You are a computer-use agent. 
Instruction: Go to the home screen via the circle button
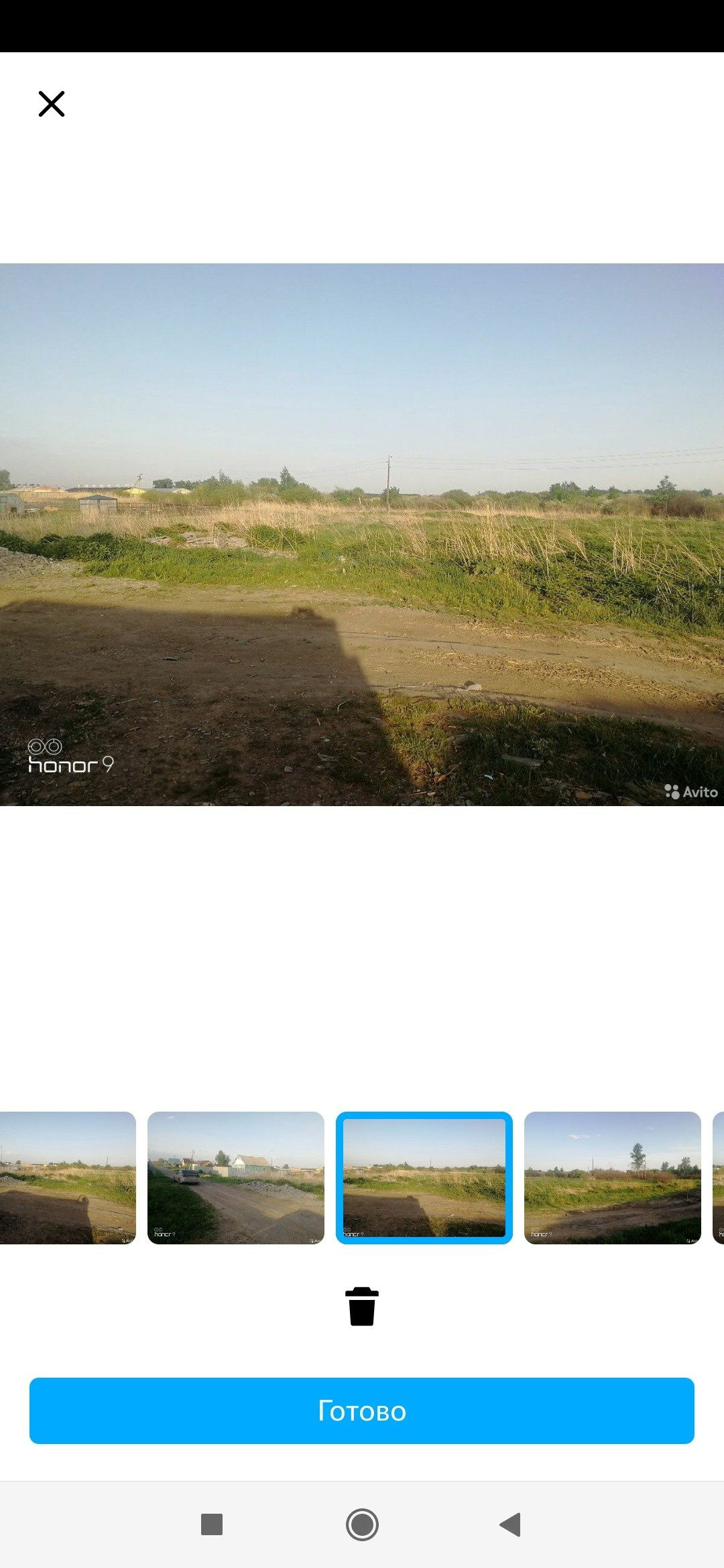coord(362,1524)
